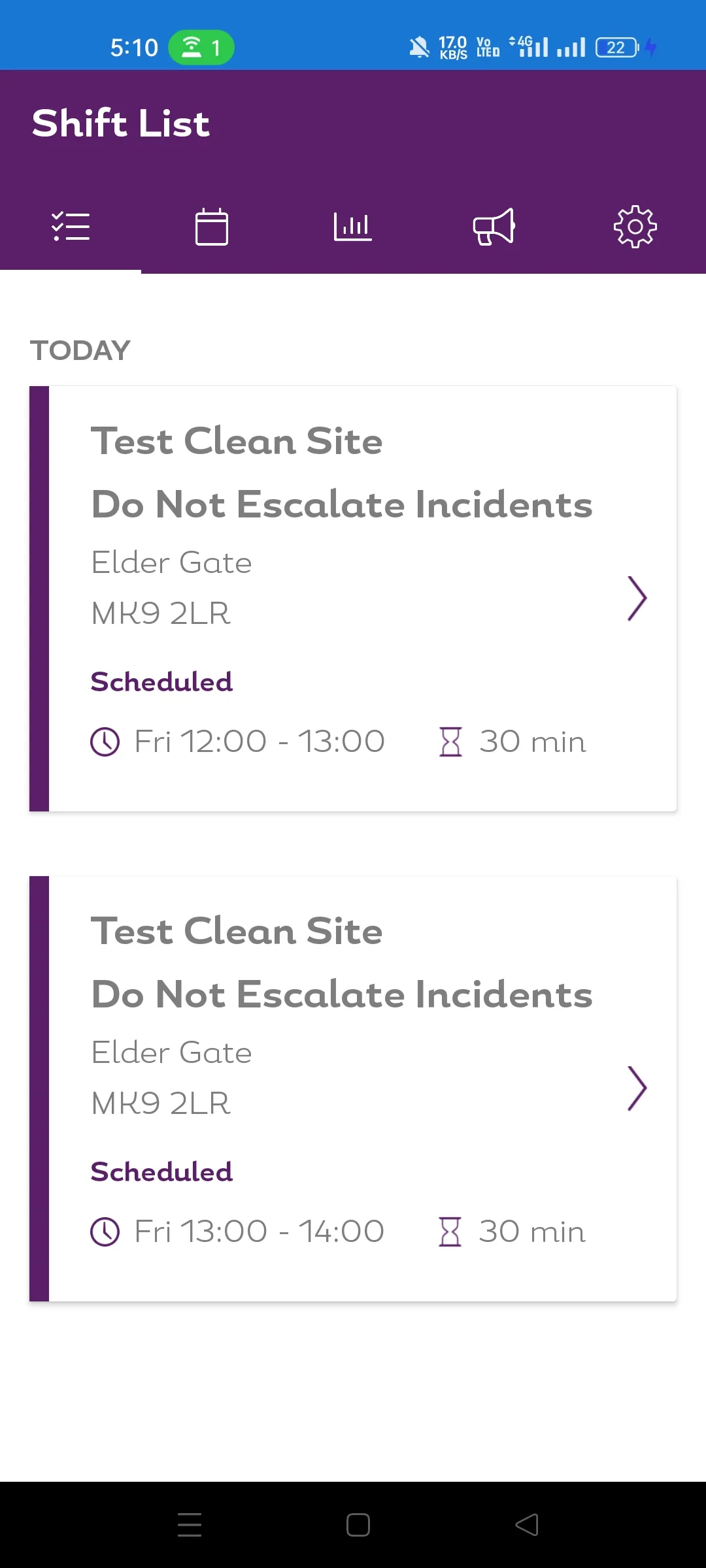Switch to the shift list tab
The height and width of the screenshot is (1568, 706).
pyautogui.click(x=71, y=227)
